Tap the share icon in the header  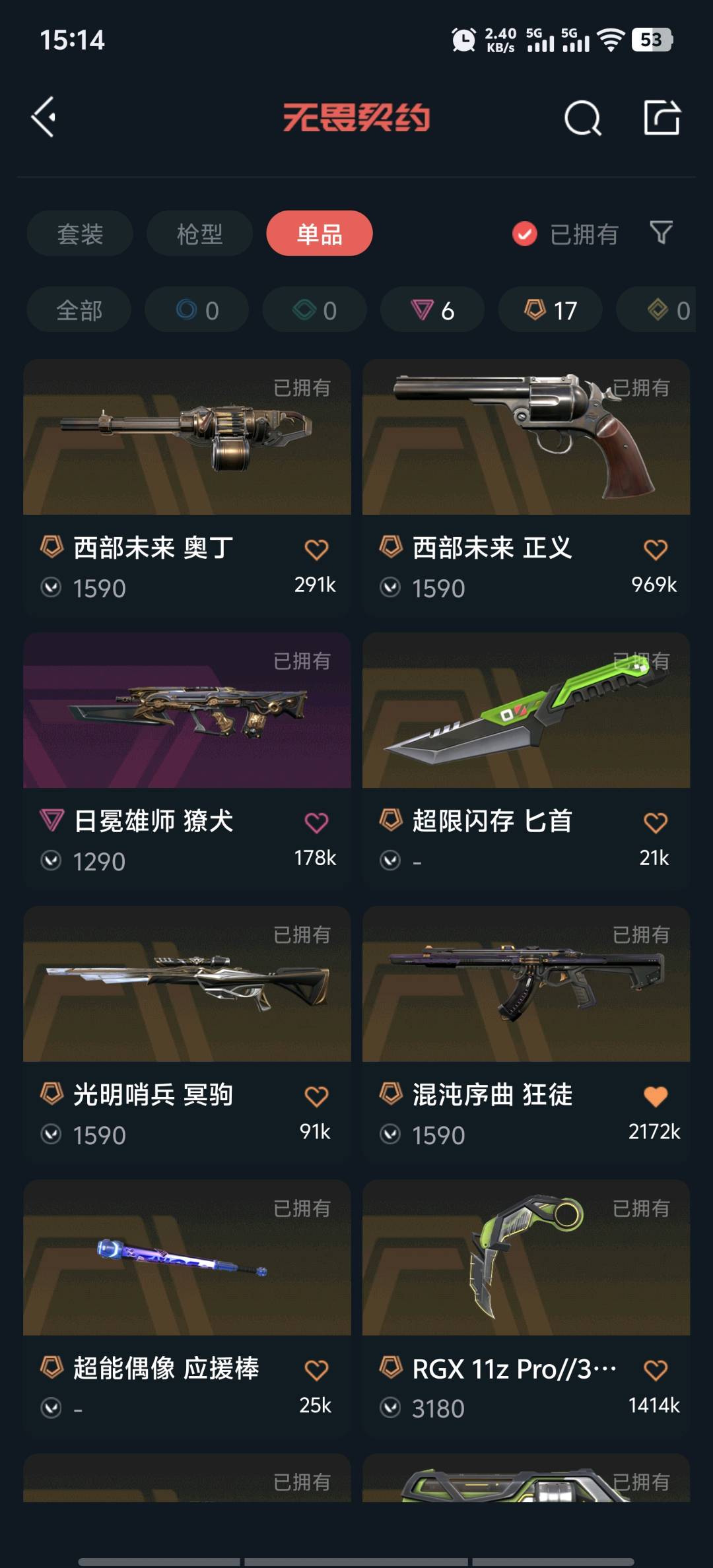coord(662,117)
